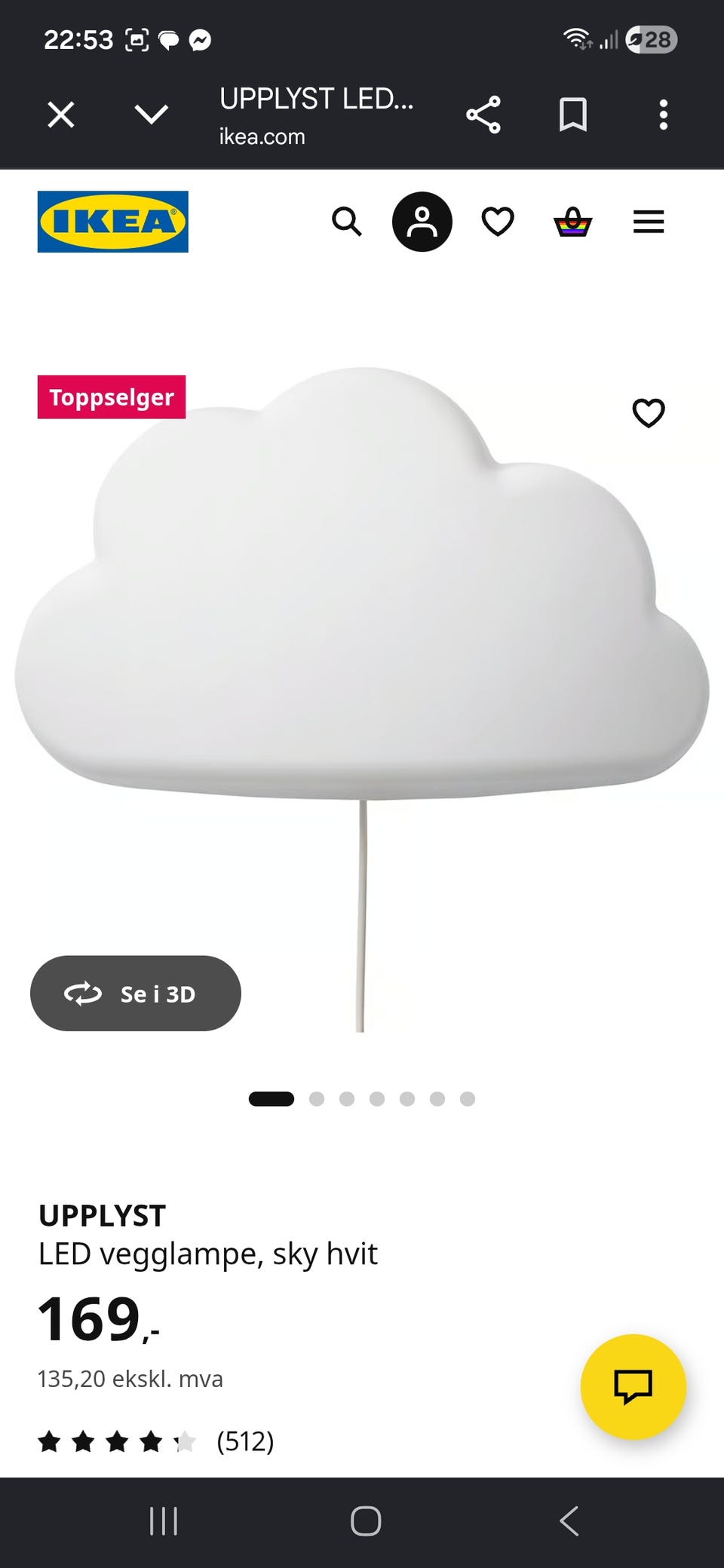
Task: Open the 512 customer reviews
Action: pos(155,1441)
